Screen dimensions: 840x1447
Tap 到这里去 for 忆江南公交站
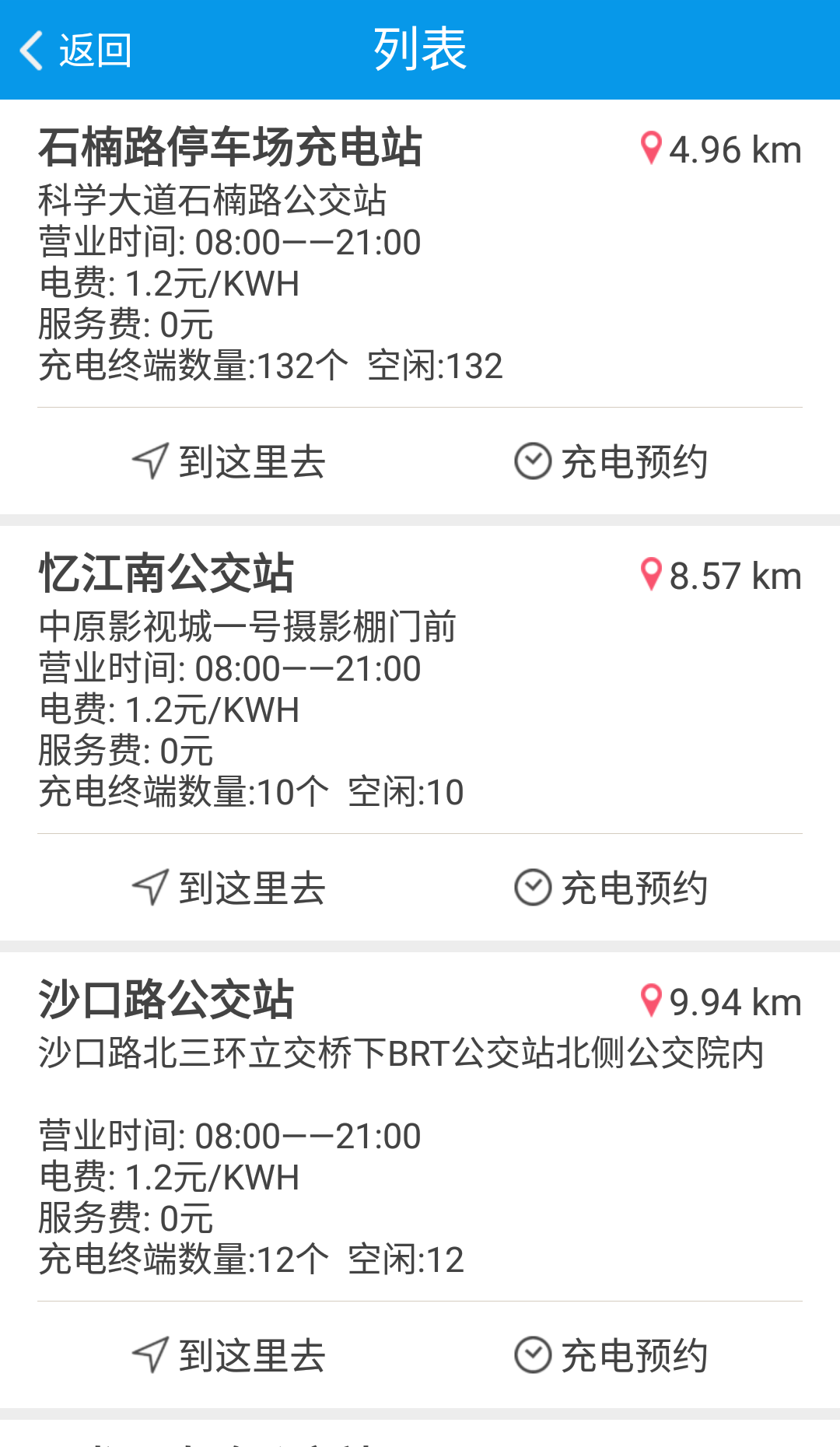pos(229,888)
